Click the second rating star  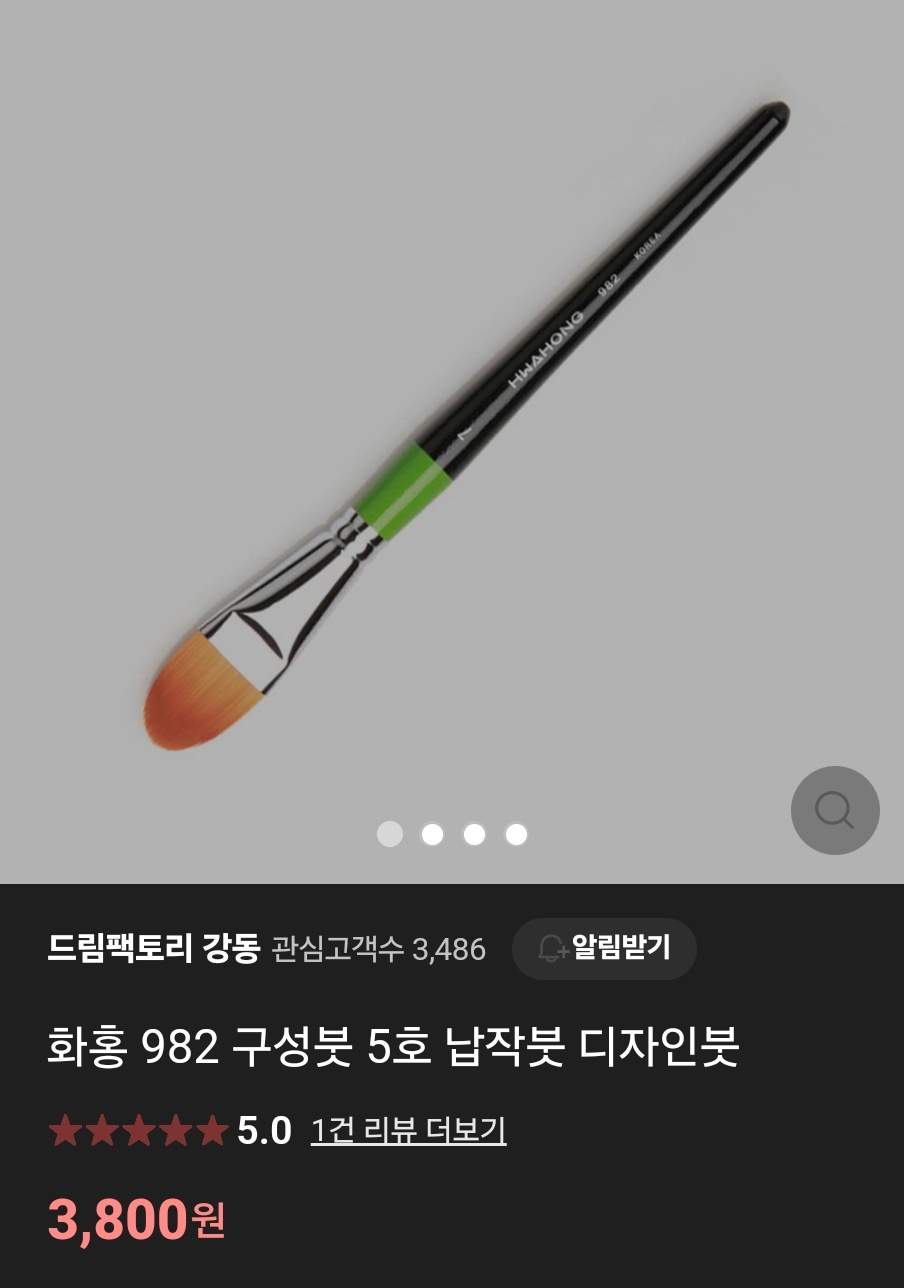[x=103, y=1130]
